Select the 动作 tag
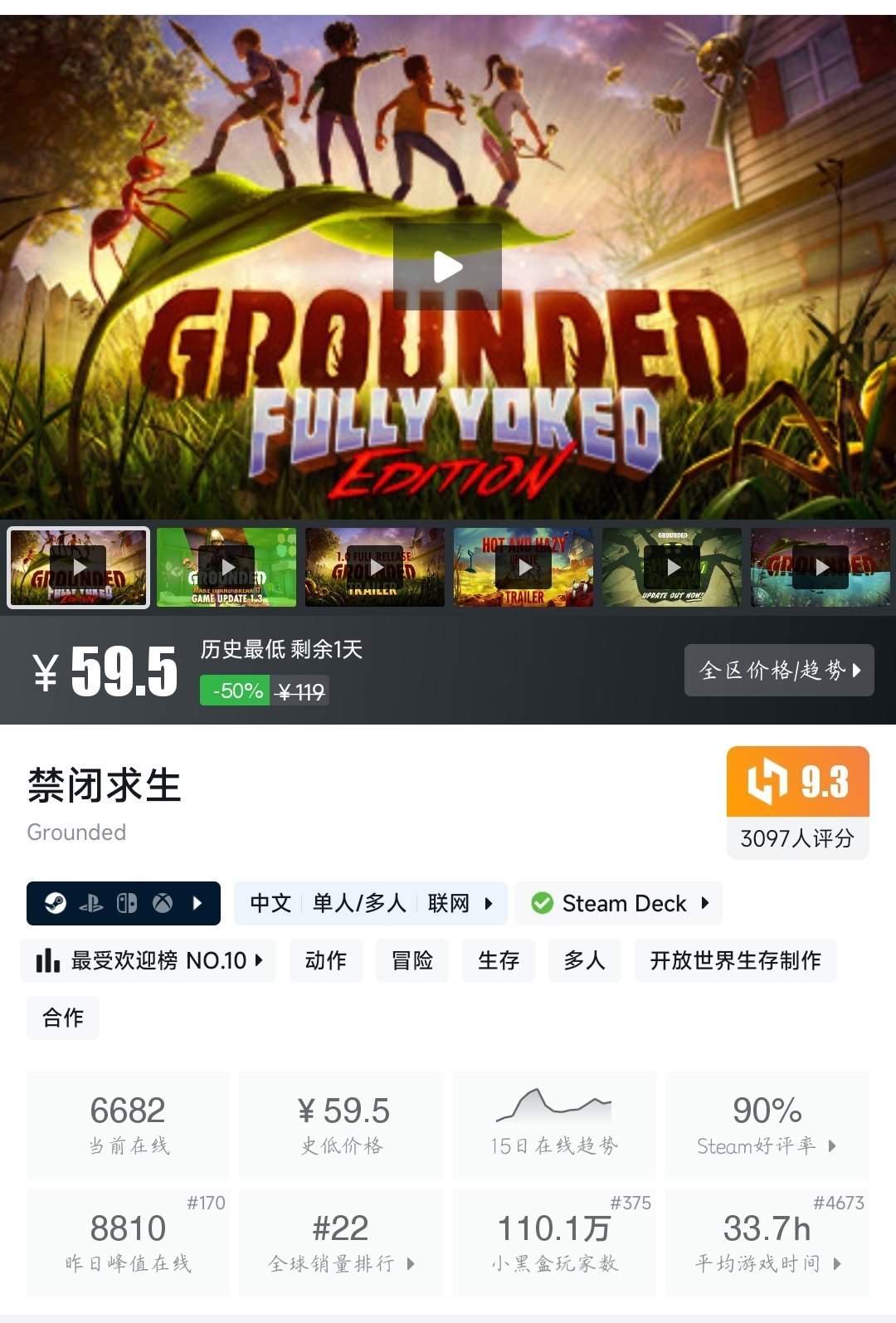Screen dimensions: 896x1323 click(325, 961)
